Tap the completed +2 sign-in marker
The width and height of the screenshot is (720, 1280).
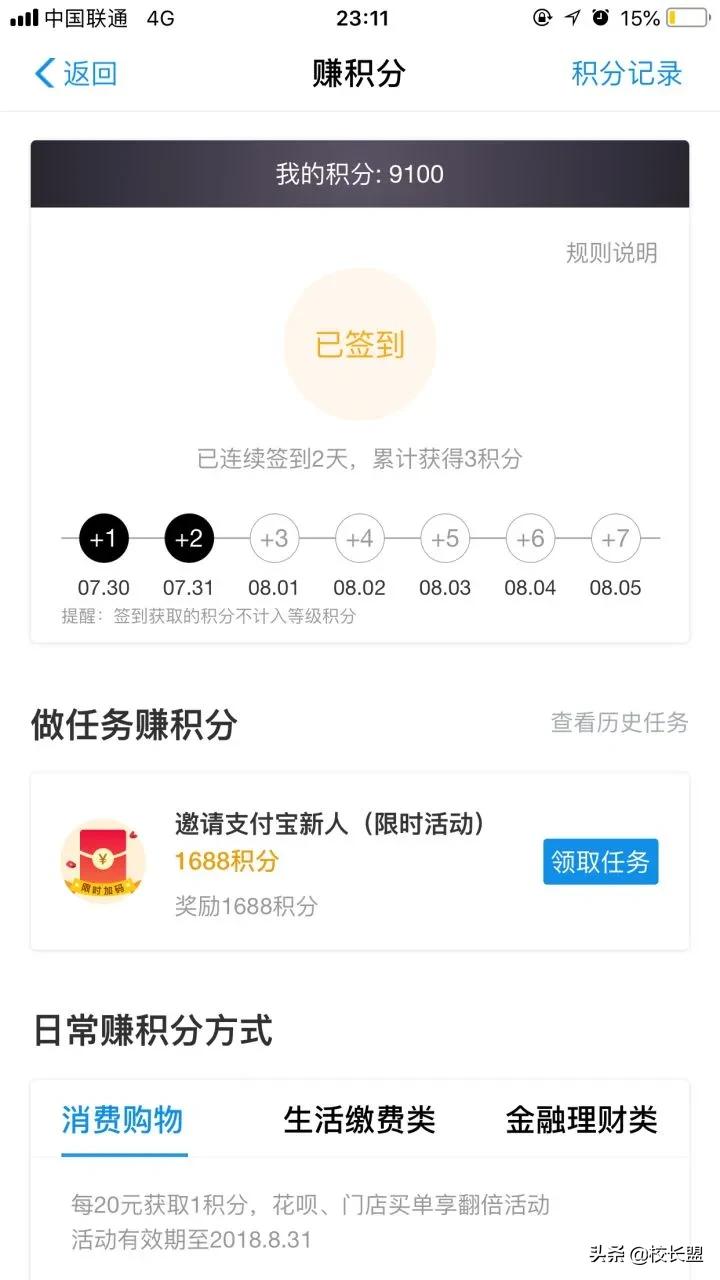click(x=188, y=538)
